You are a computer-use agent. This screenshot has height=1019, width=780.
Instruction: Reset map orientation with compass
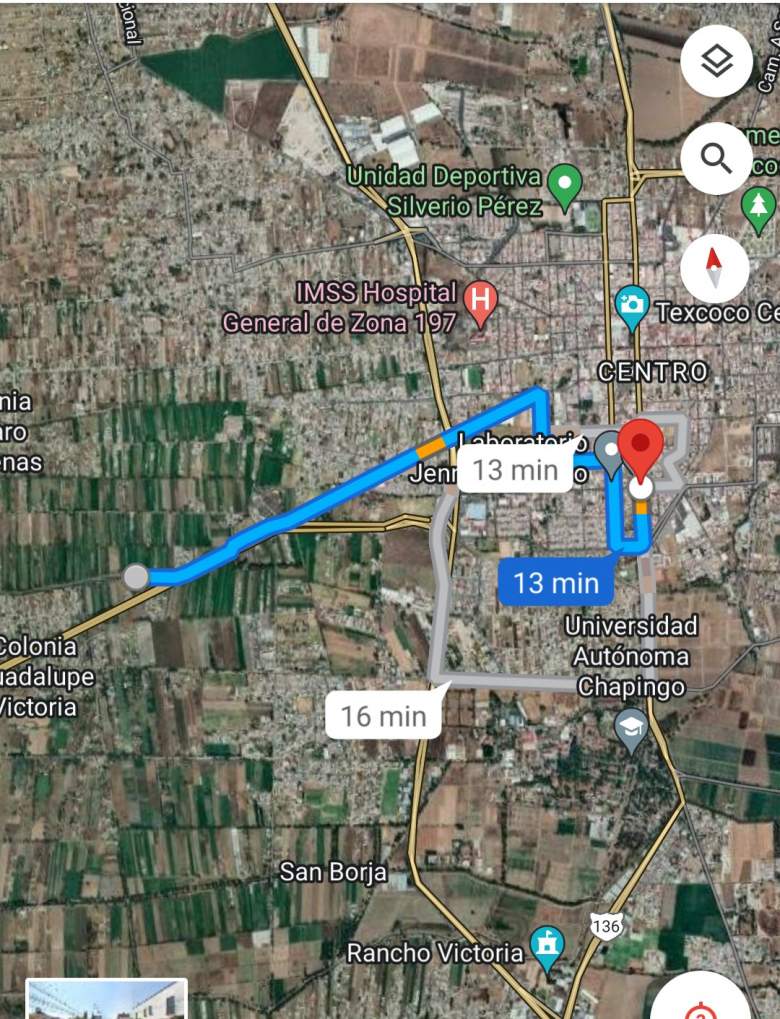click(714, 269)
